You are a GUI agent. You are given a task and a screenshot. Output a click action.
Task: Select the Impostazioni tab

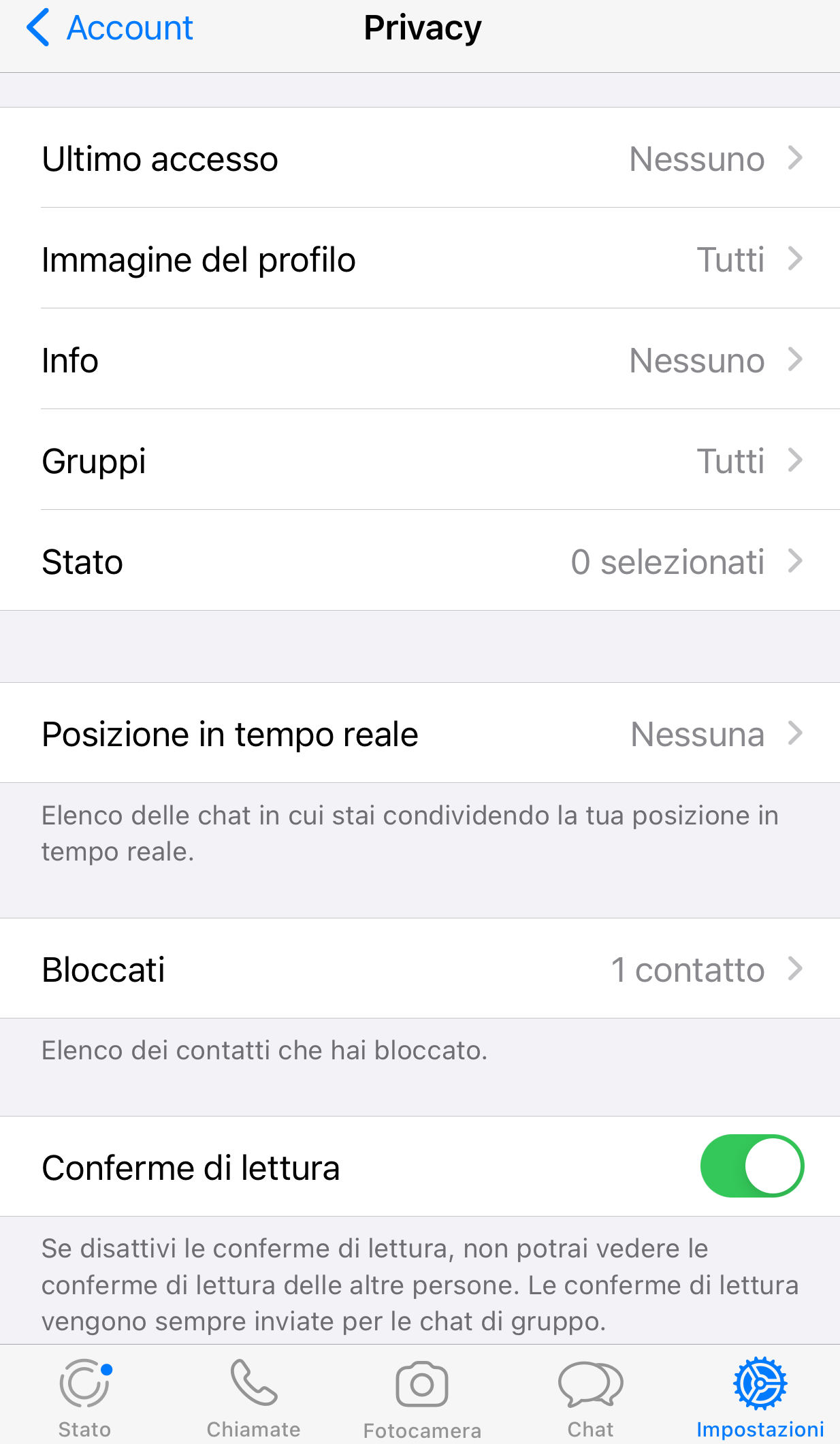[760, 1397]
